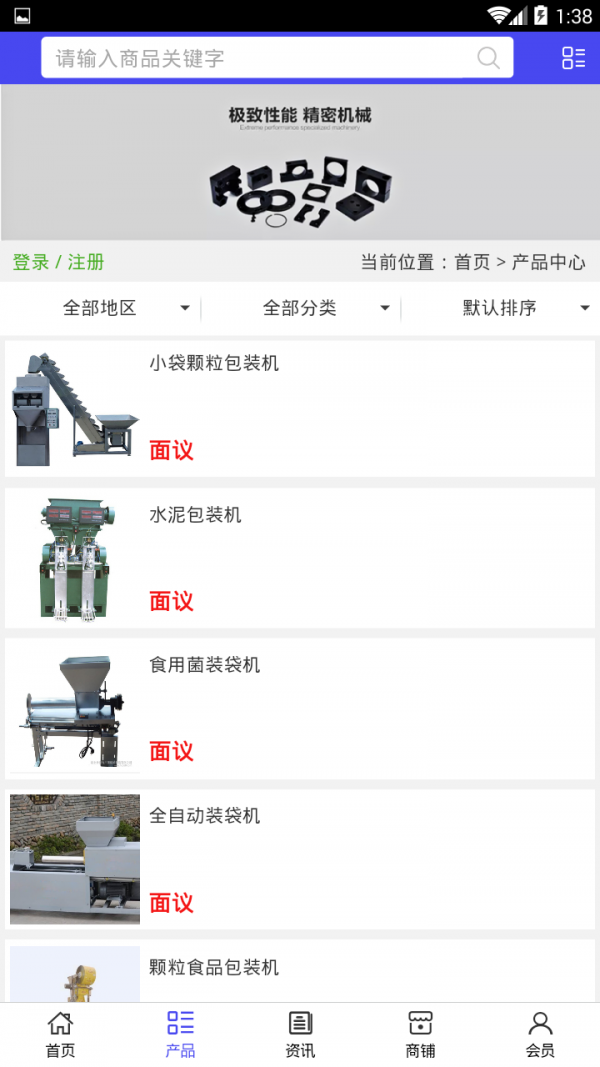Open the category list icon in header
The width and height of the screenshot is (600, 1067).
pyautogui.click(x=573, y=58)
